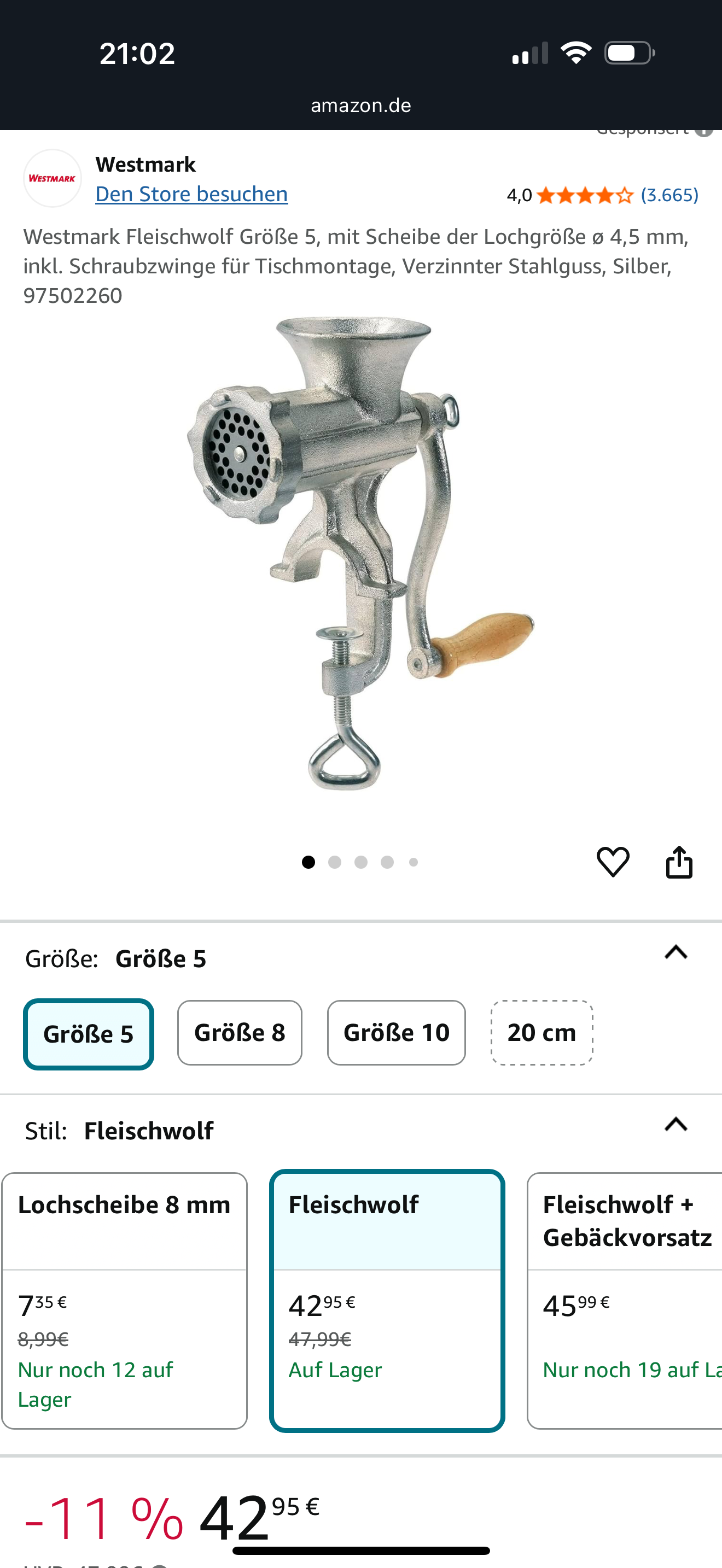
Task: Select the Fleischwolf style card
Action: [x=387, y=1300]
